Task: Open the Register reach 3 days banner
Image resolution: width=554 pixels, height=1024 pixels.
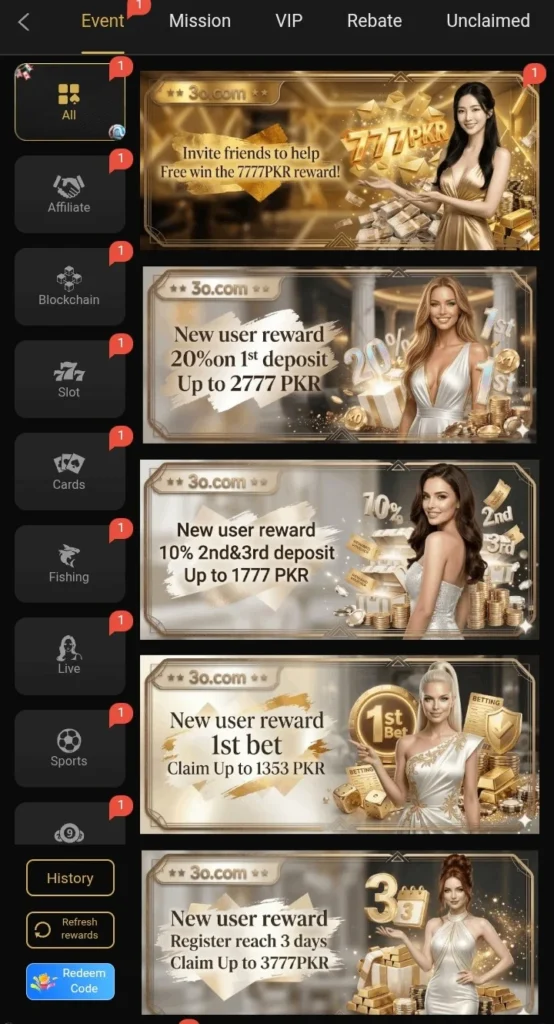Action: pos(340,933)
